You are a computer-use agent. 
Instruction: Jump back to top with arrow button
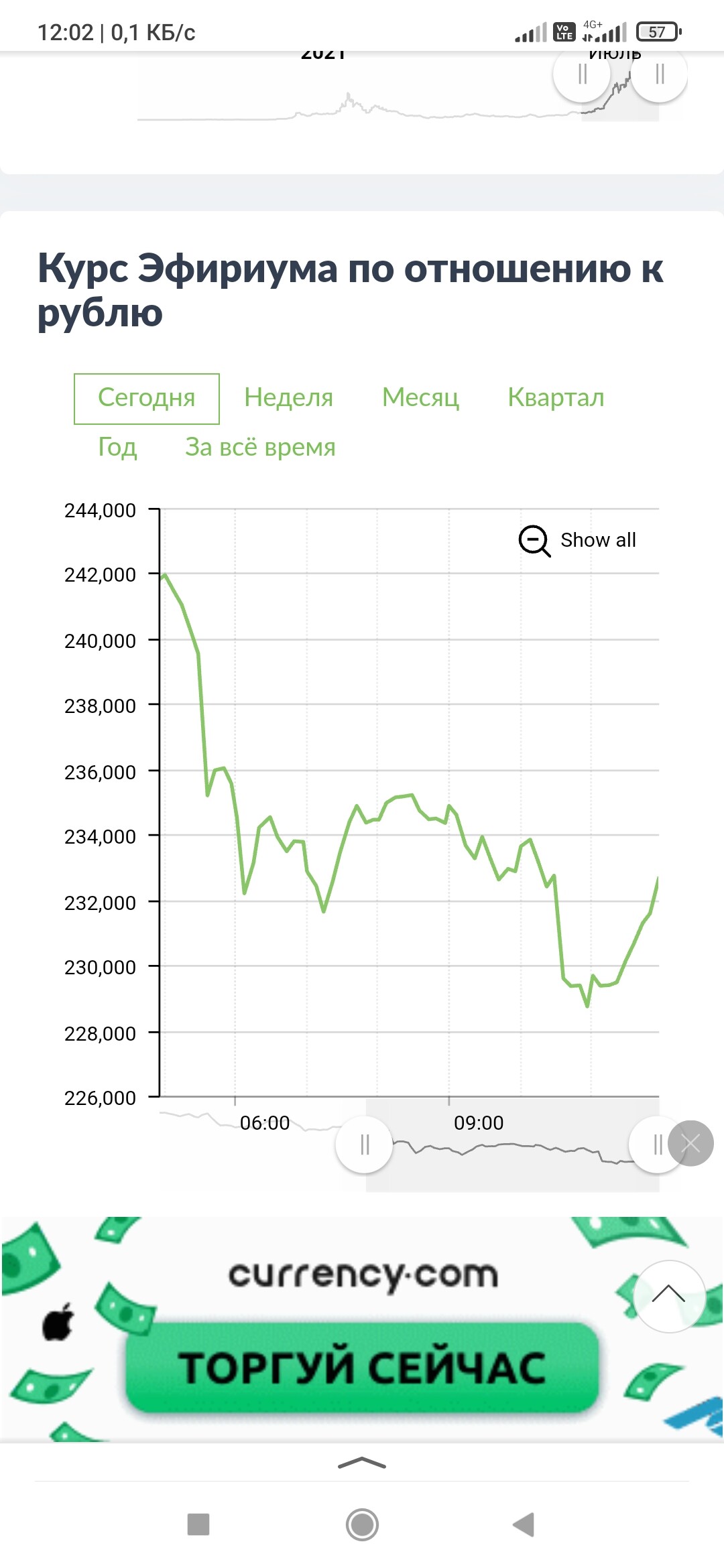pyautogui.click(x=668, y=1296)
